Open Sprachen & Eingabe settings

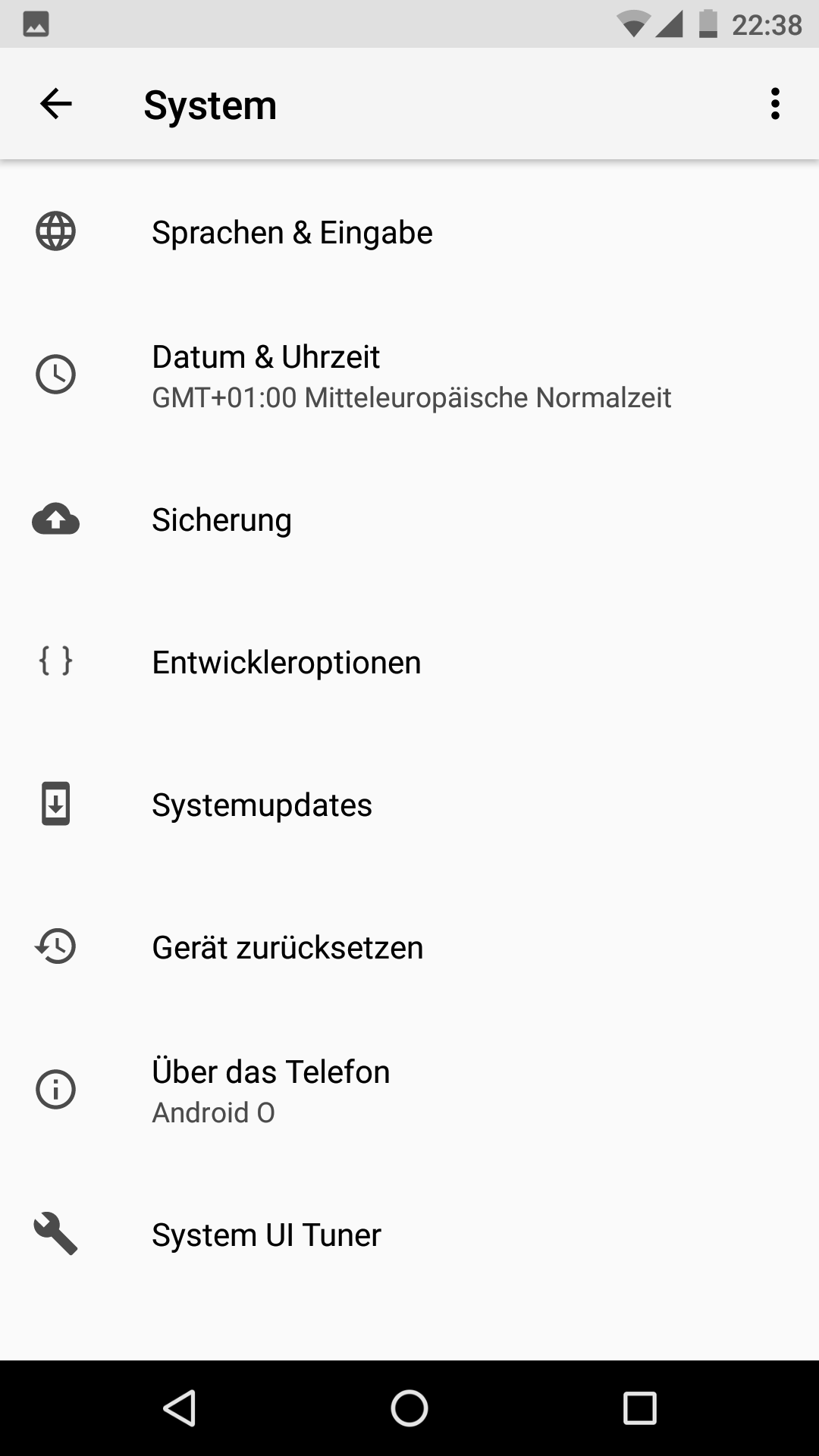tap(292, 232)
